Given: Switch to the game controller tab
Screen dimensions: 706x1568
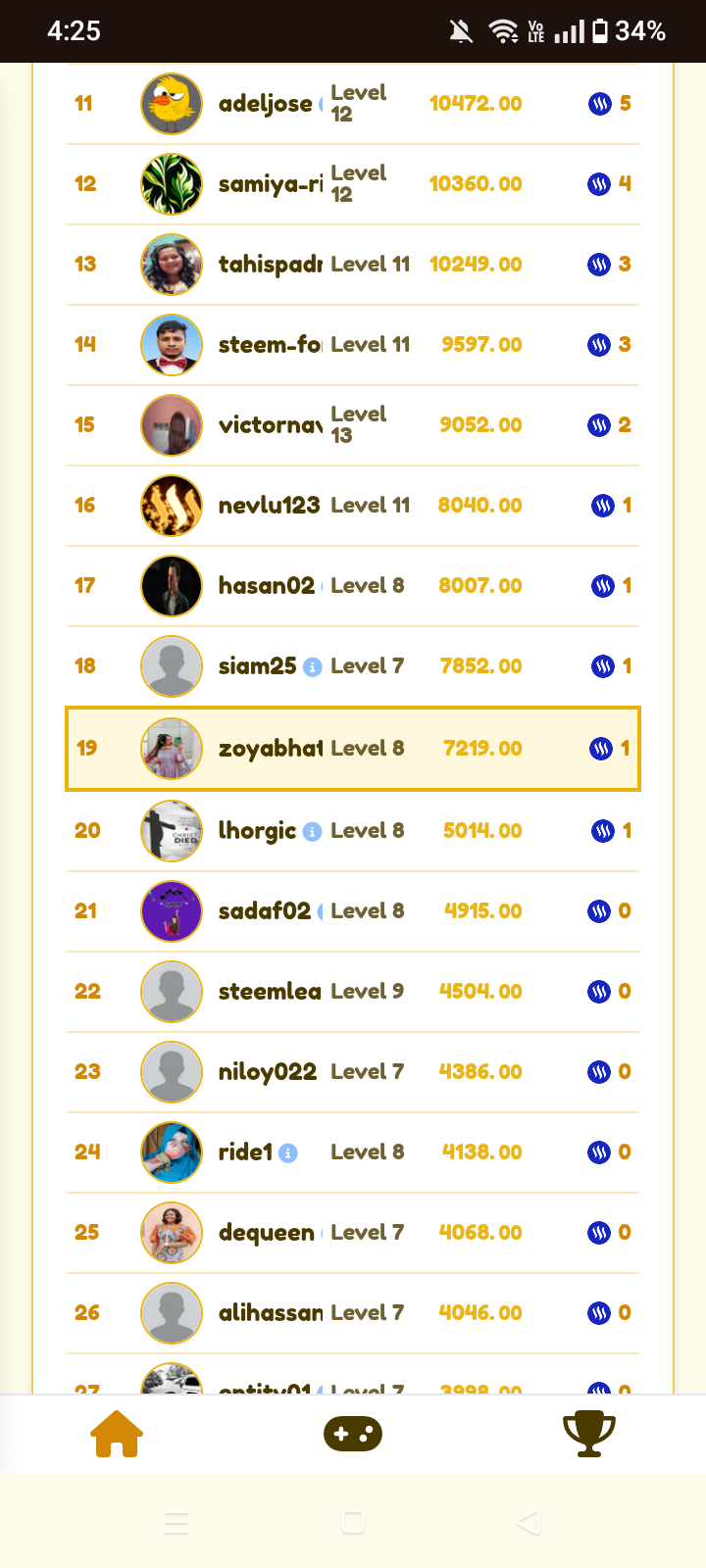Looking at the screenshot, I should tap(353, 1434).
